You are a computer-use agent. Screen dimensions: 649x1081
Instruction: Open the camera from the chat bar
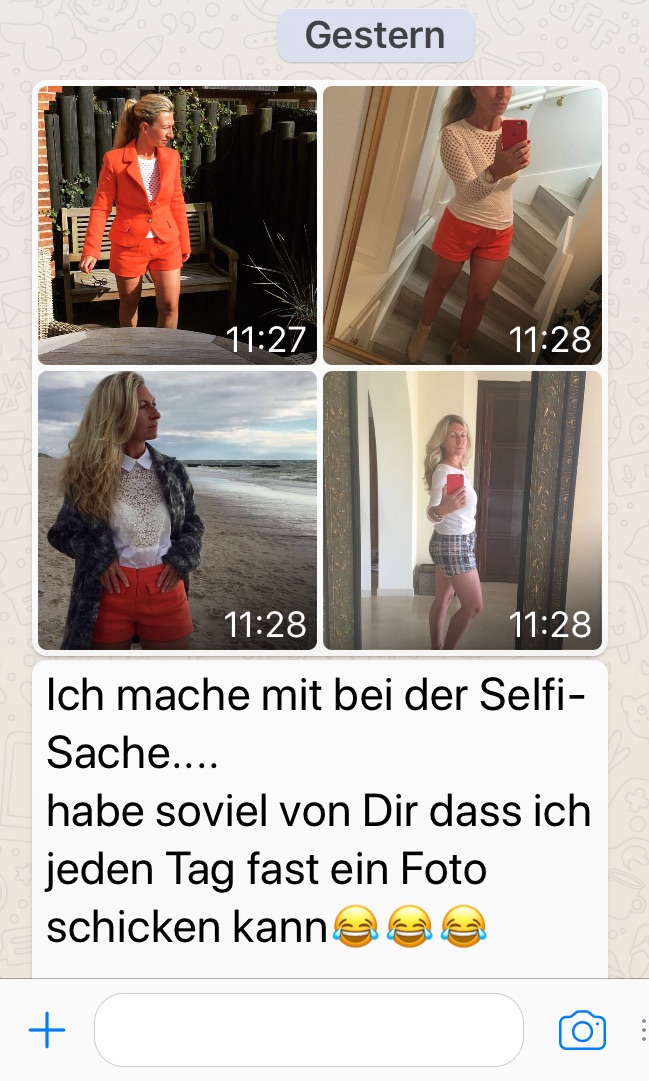coord(582,1030)
